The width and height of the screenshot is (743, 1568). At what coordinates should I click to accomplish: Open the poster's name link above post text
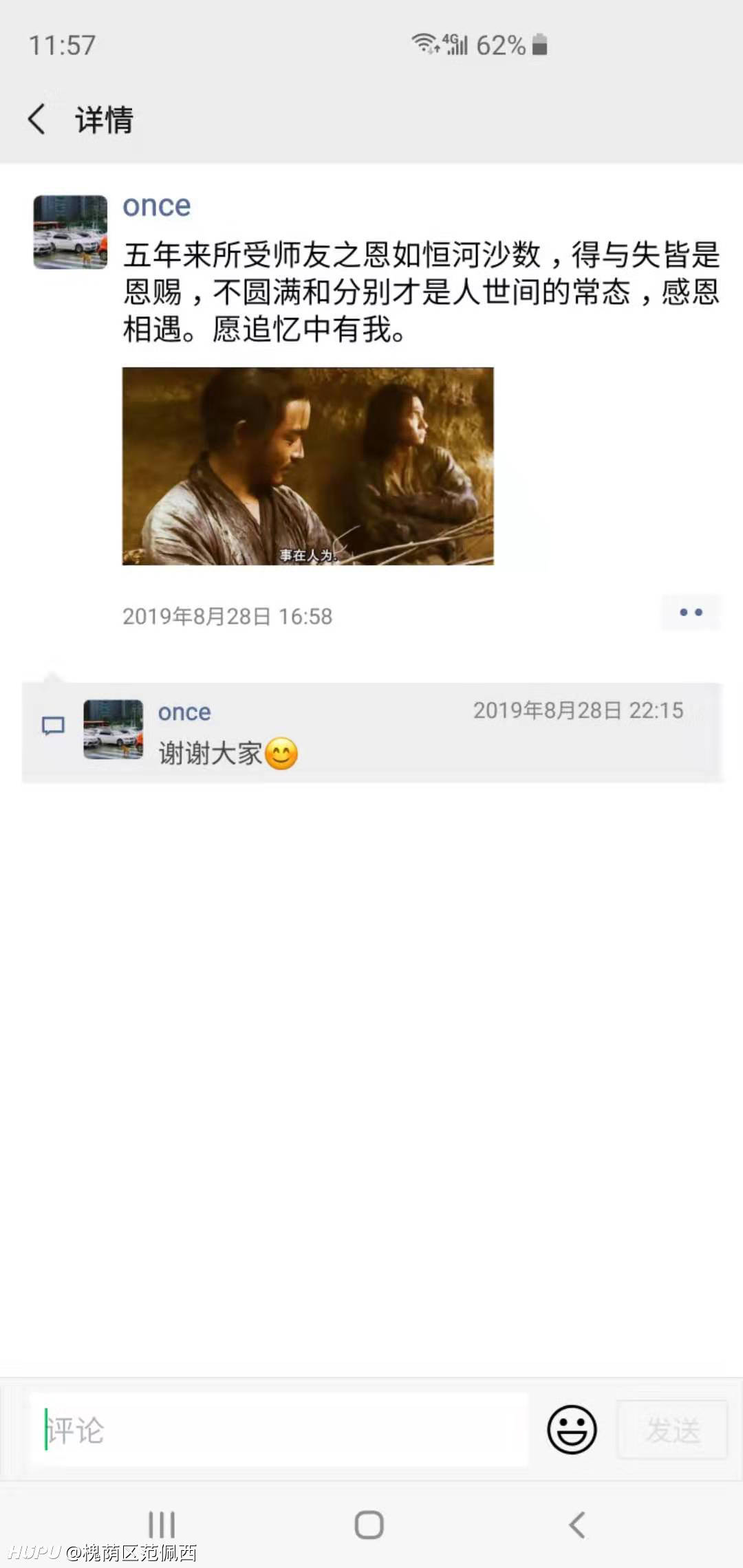tap(156, 206)
